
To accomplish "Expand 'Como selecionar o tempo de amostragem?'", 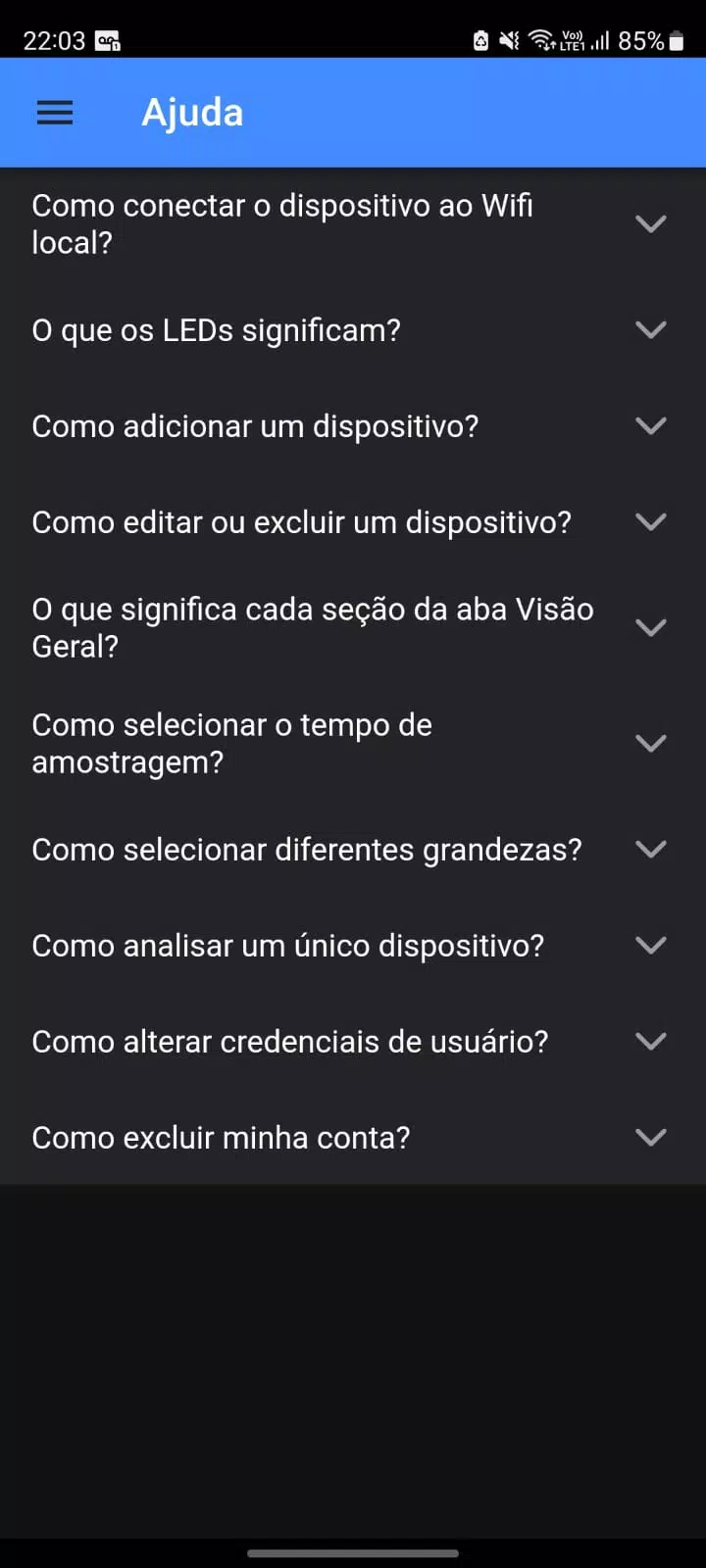I will pos(353,744).
